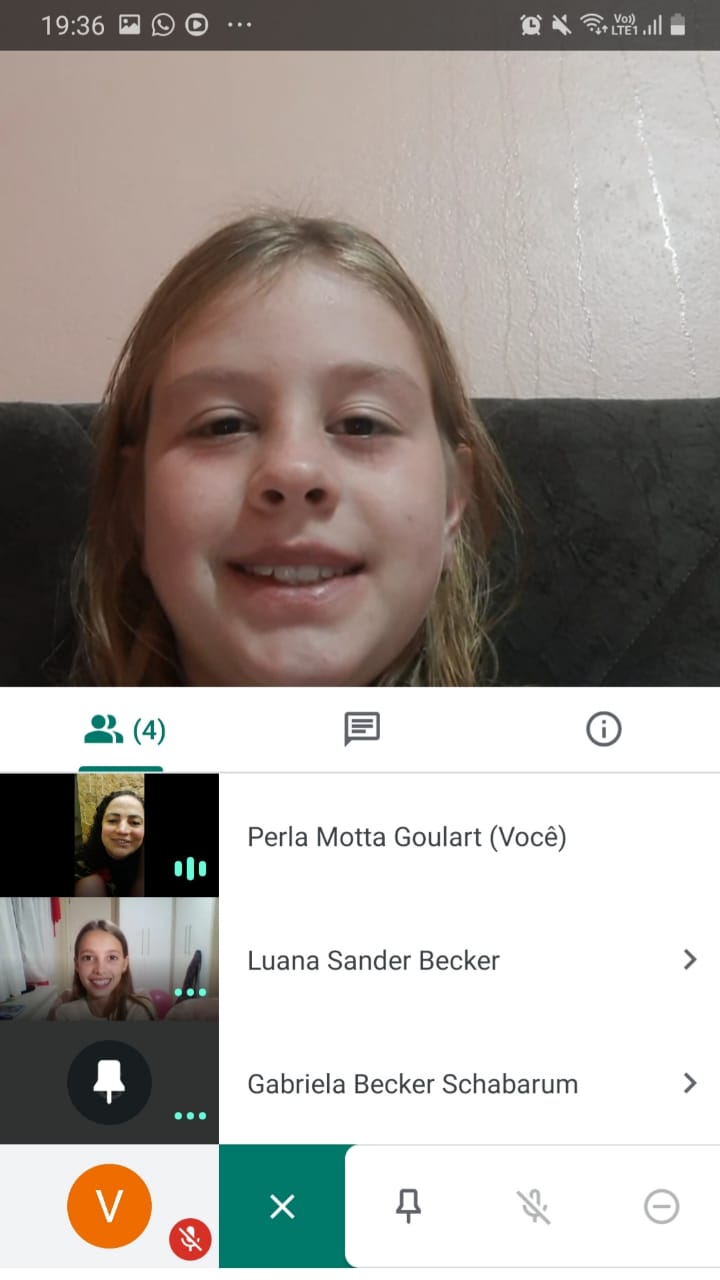Remove this participant from the call
The width and height of the screenshot is (720, 1280).
661,1207
